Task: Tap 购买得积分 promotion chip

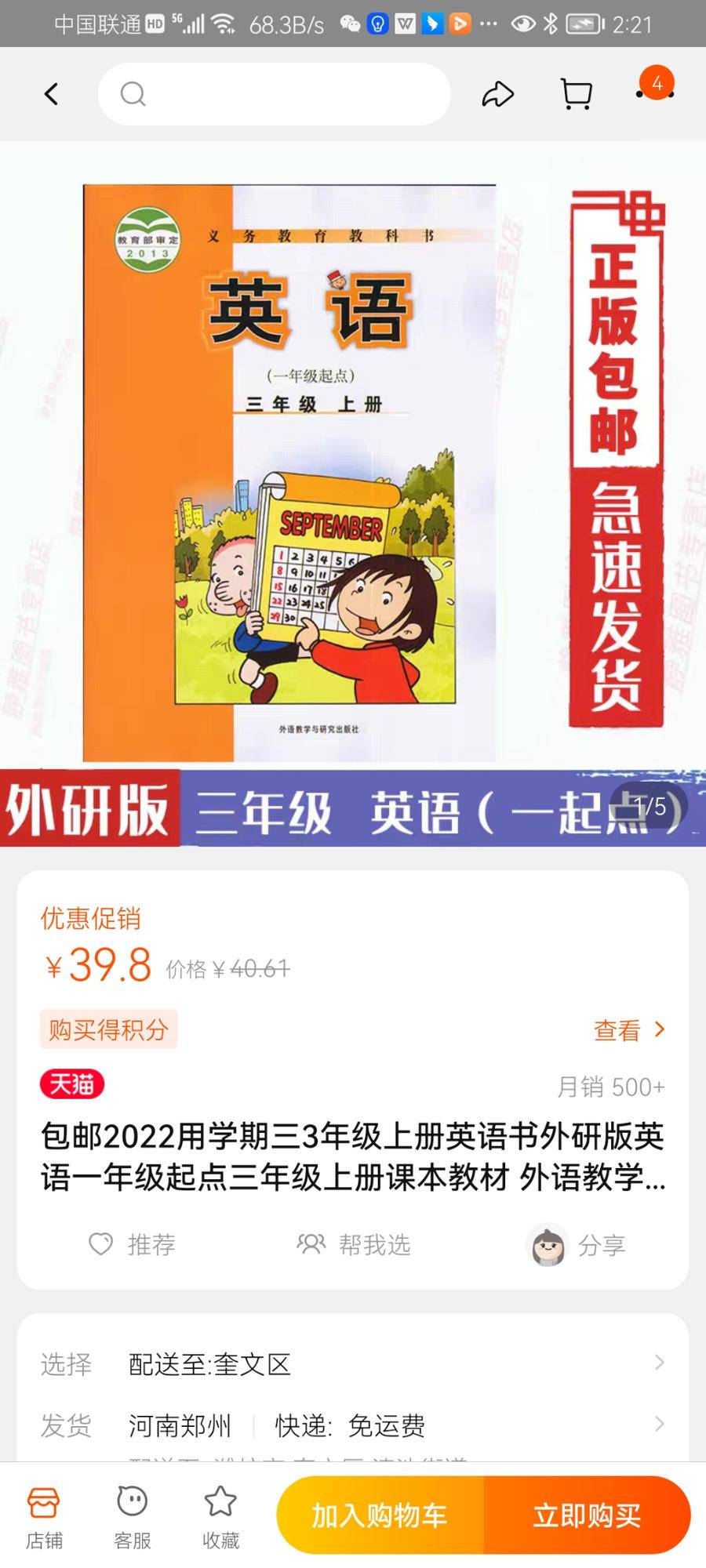Action: tap(109, 1029)
